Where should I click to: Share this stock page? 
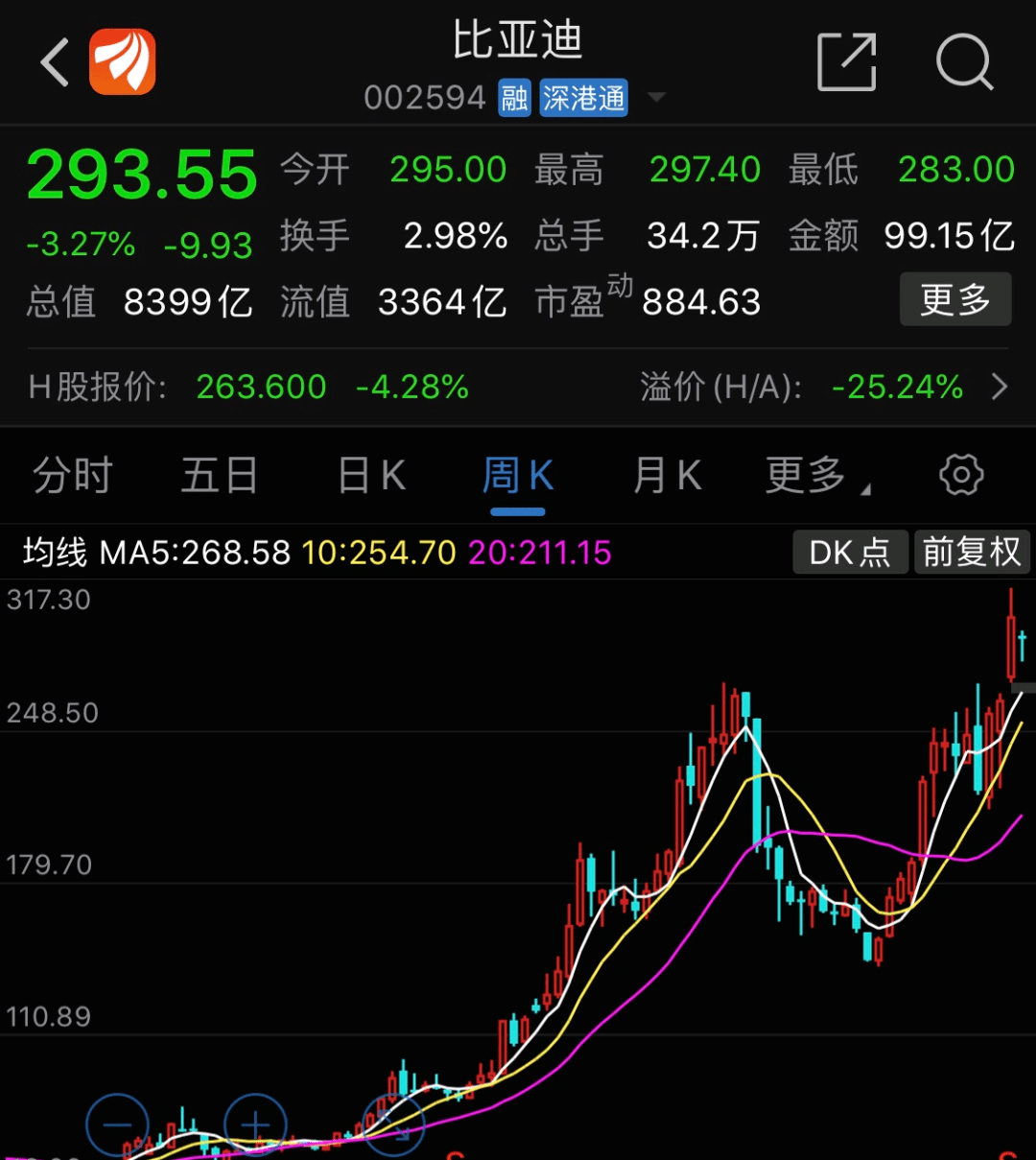[846, 63]
